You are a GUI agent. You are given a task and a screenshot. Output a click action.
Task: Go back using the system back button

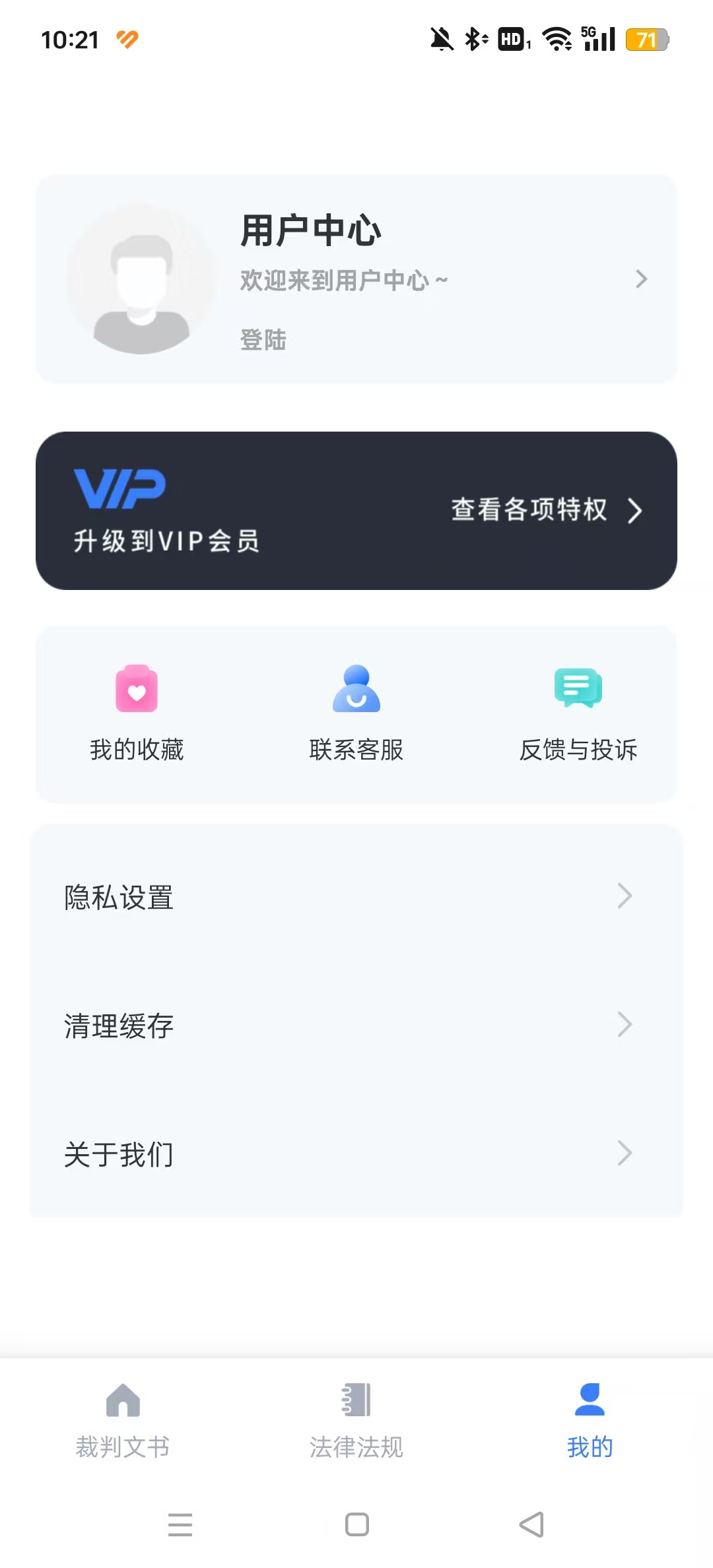pos(531,1524)
